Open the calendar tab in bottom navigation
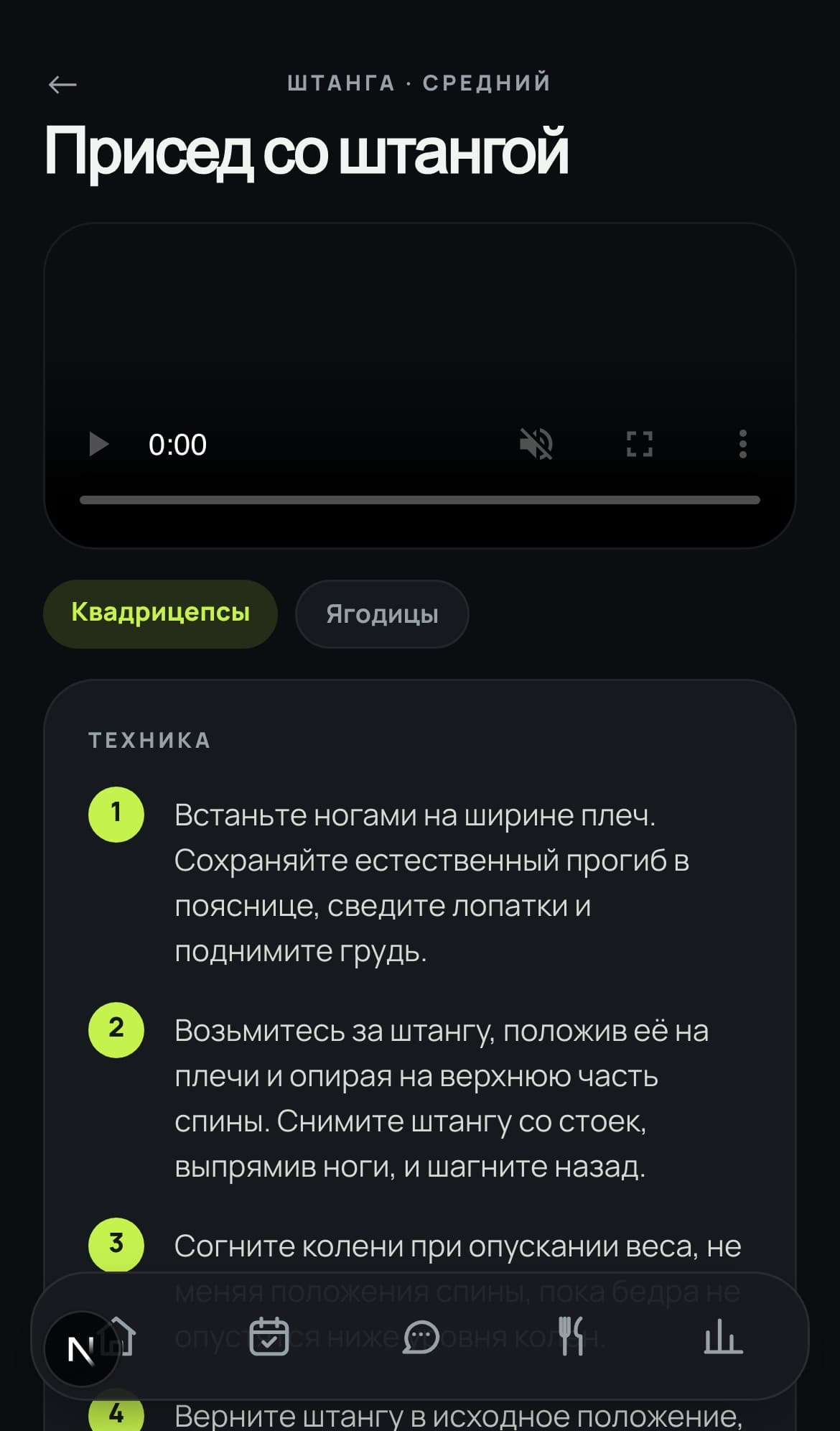This screenshot has width=840, height=1431. click(269, 1336)
